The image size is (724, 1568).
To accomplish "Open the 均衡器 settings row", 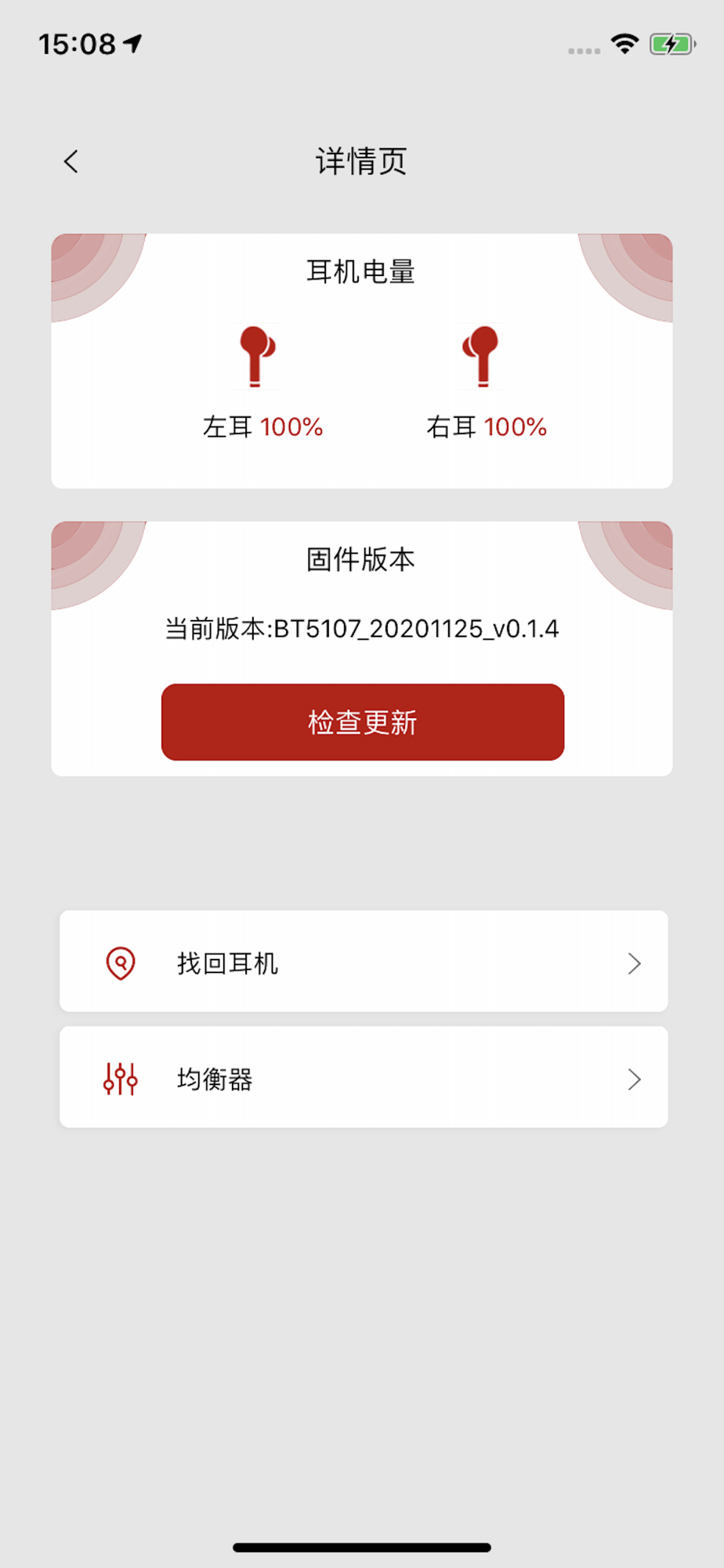I will click(x=364, y=1078).
